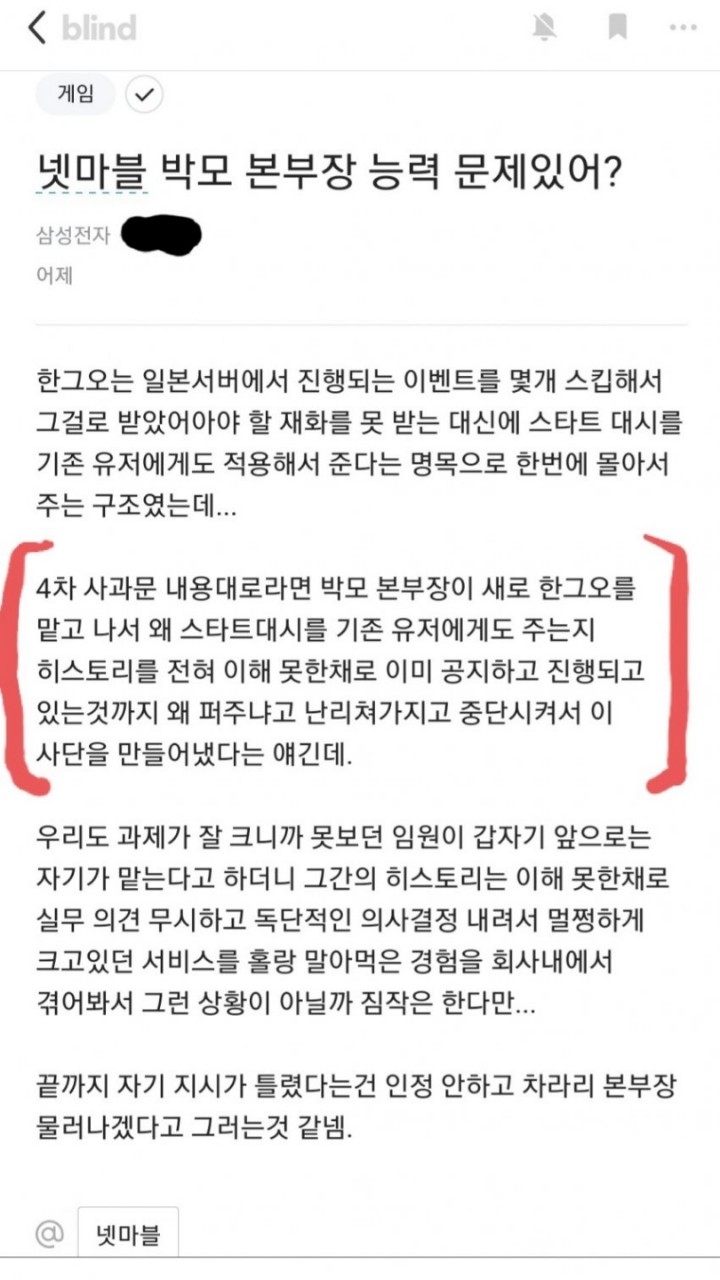Screen dimensions: 720x1280
Task: Open the three-dot overflow menu
Action: pyautogui.click(x=684, y=28)
